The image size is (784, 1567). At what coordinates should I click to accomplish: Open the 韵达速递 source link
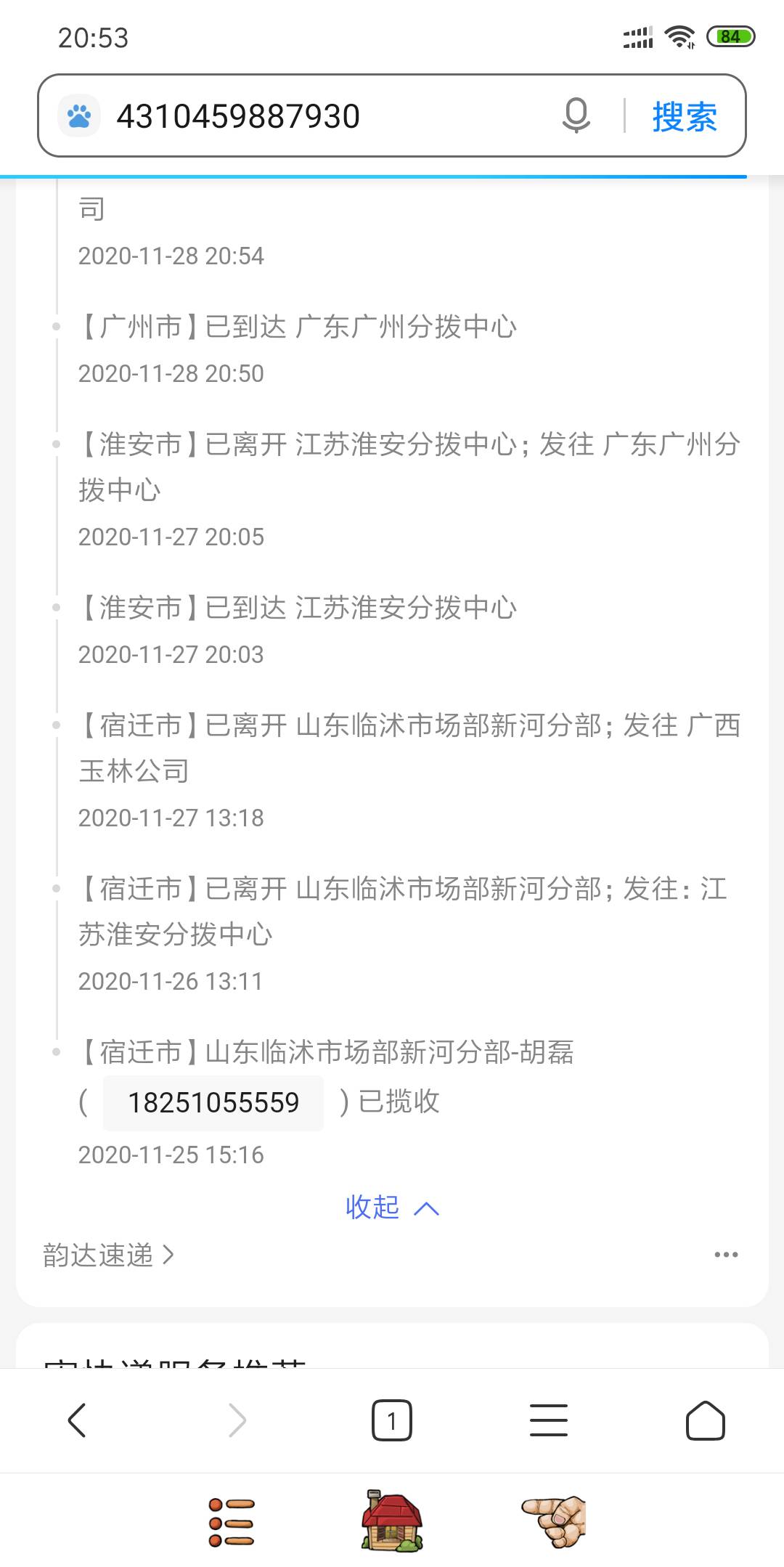[109, 1255]
